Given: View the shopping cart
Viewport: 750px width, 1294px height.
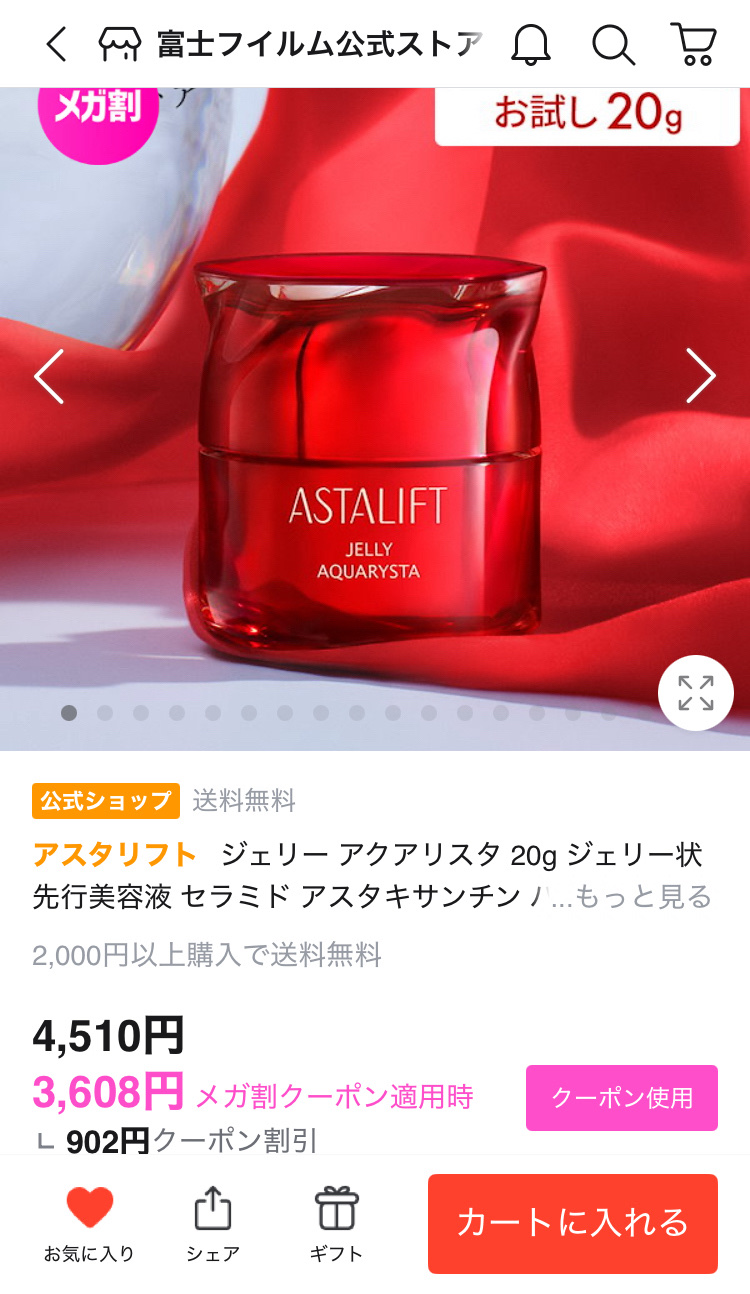Looking at the screenshot, I should [693, 44].
